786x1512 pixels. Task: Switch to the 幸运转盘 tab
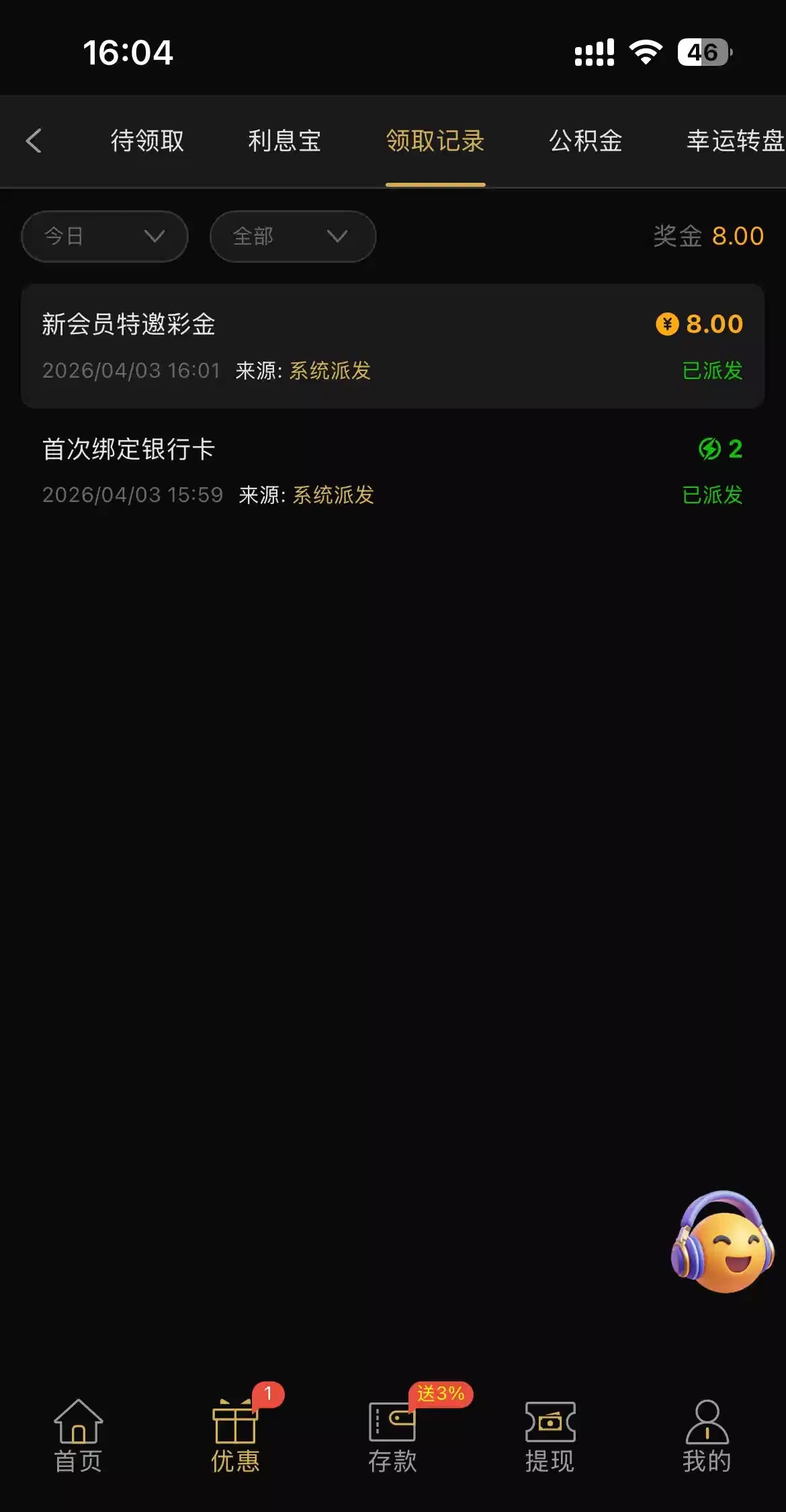click(735, 141)
